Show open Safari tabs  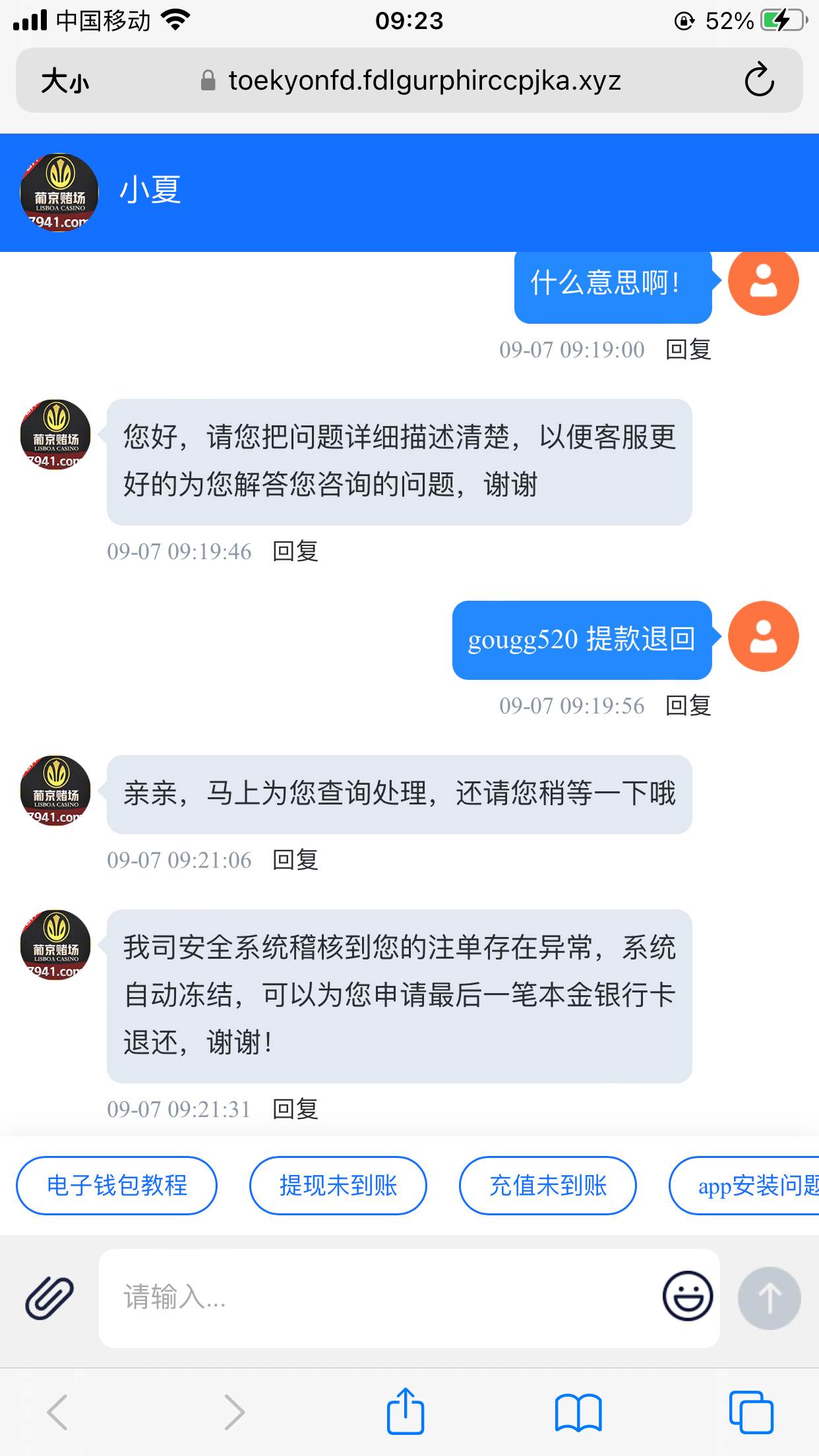(x=751, y=1412)
